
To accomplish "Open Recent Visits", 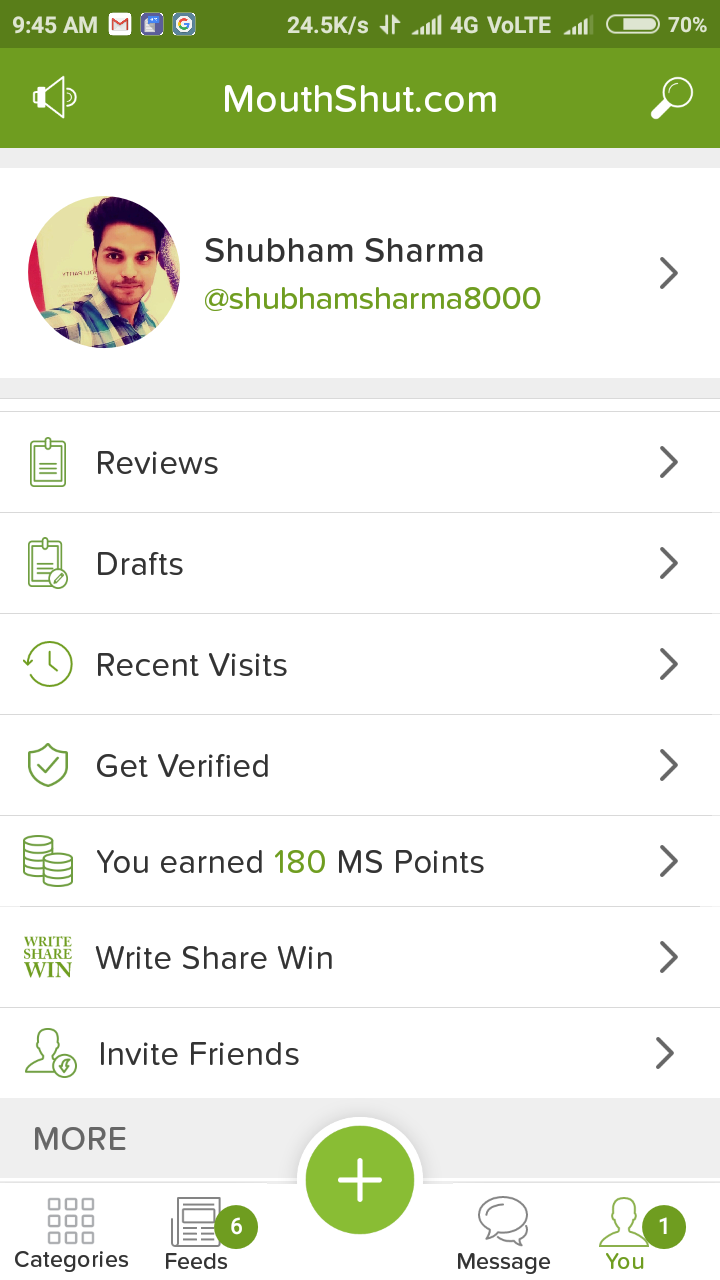I will (x=360, y=665).
